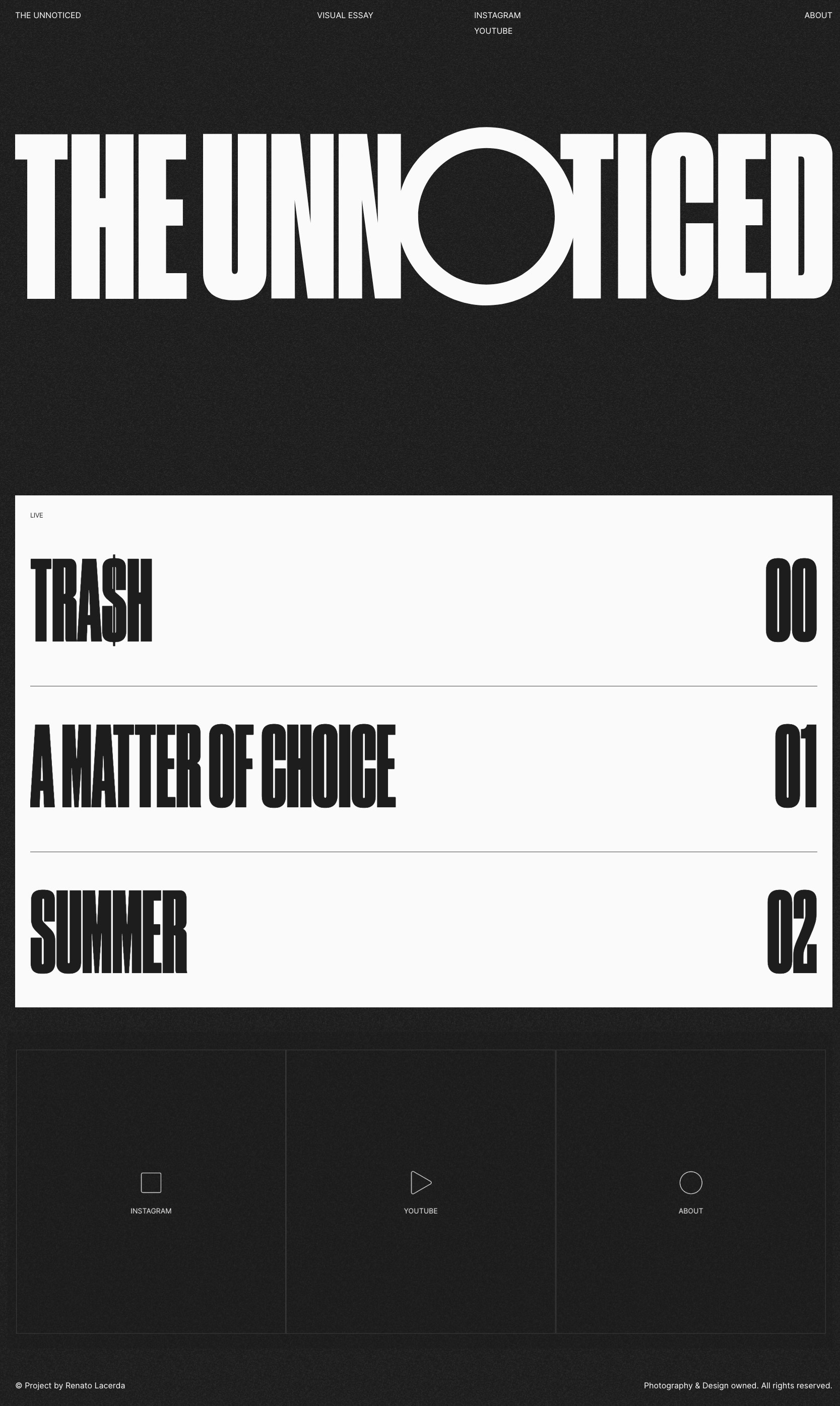Open the YouTube card with play icon
Screen dimensions: 840x1406
[x=421, y=1191]
